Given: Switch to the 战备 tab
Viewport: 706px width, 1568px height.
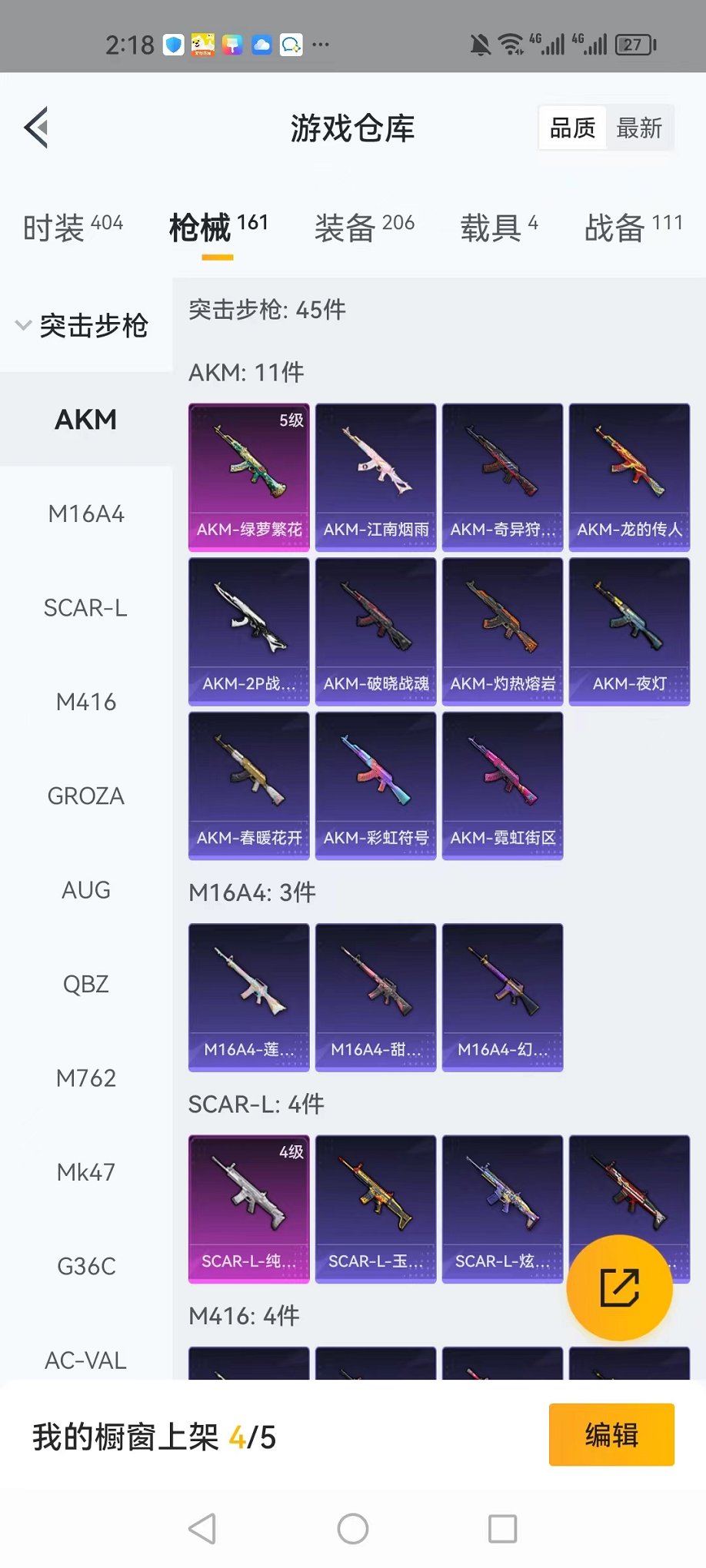Looking at the screenshot, I should pos(633,228).
